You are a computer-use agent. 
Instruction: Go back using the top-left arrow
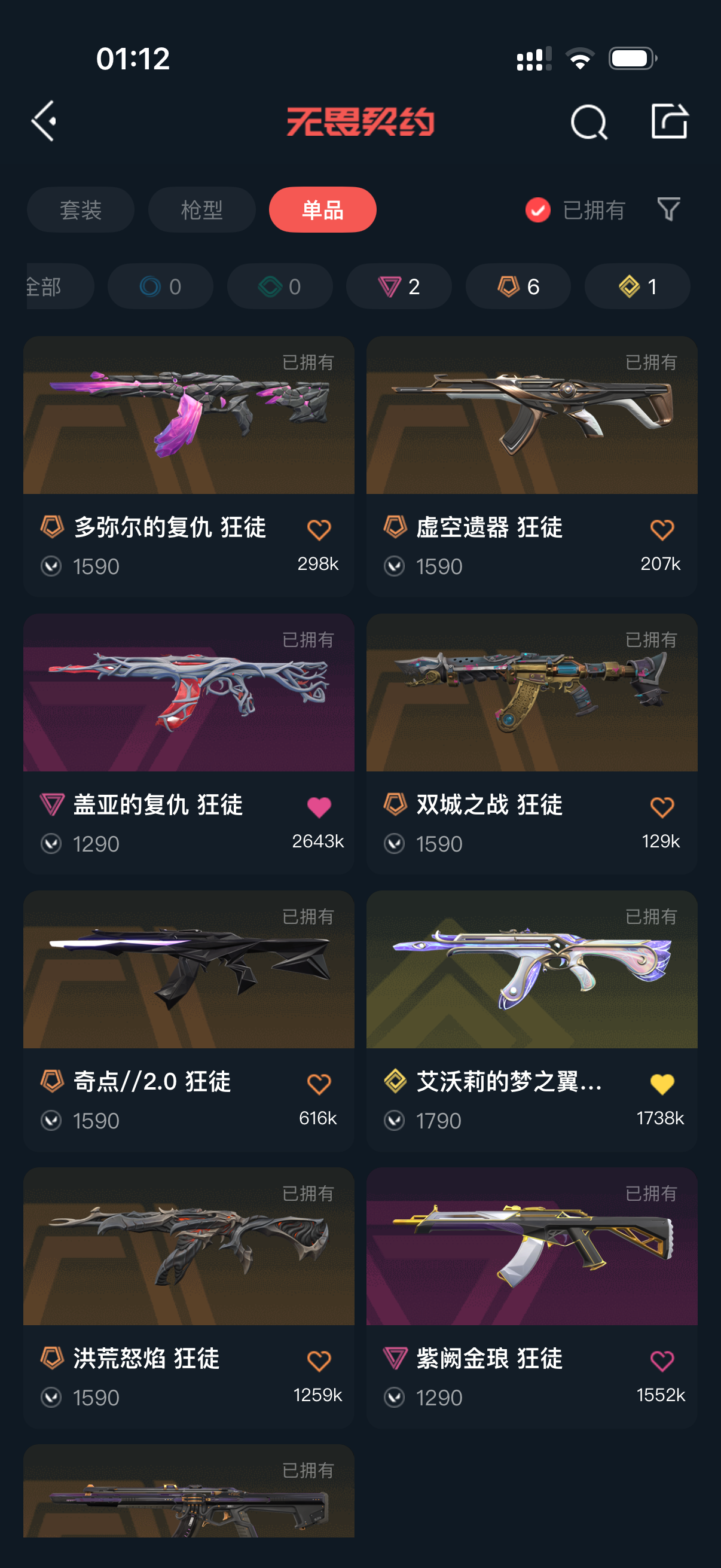click(x=44, y=121)
